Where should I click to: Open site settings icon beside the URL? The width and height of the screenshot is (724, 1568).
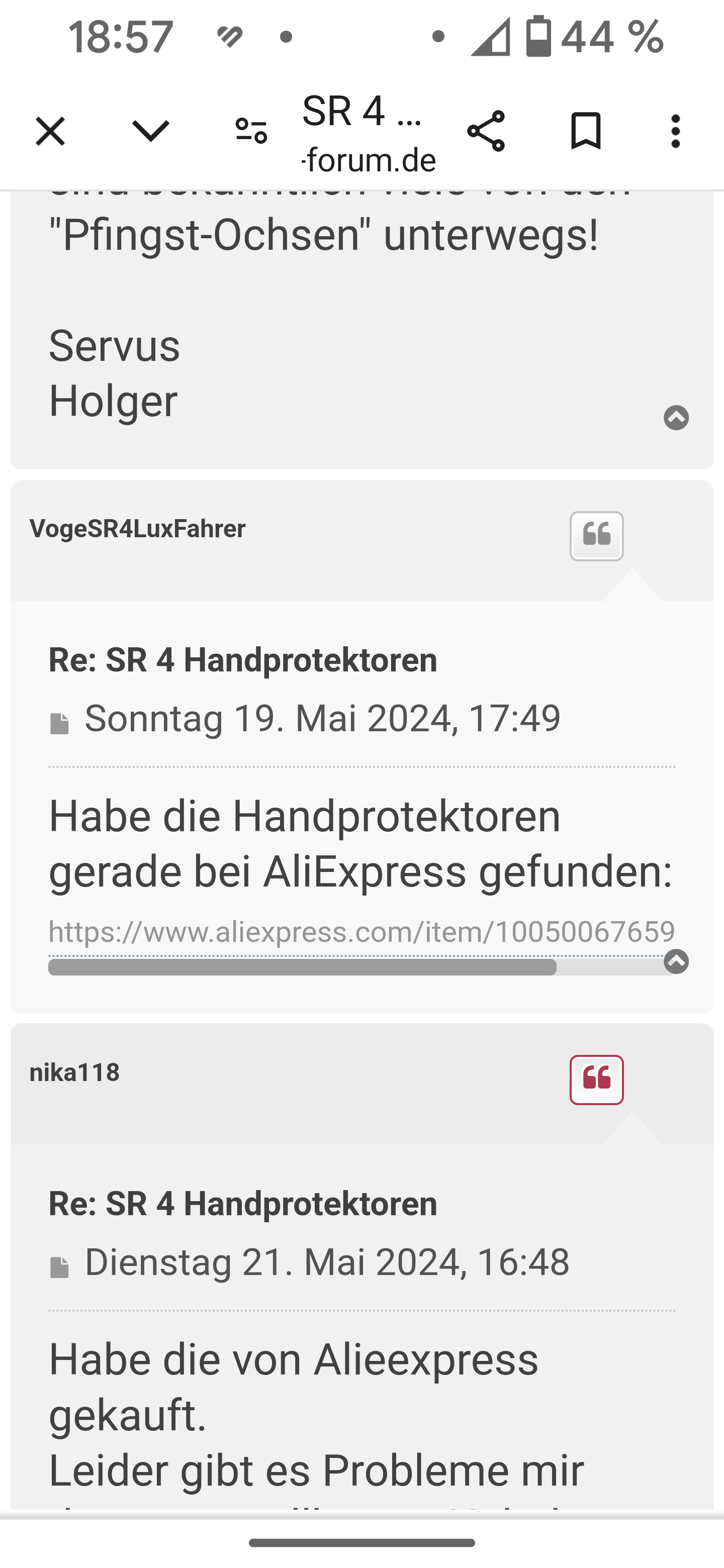coord(251,131)
